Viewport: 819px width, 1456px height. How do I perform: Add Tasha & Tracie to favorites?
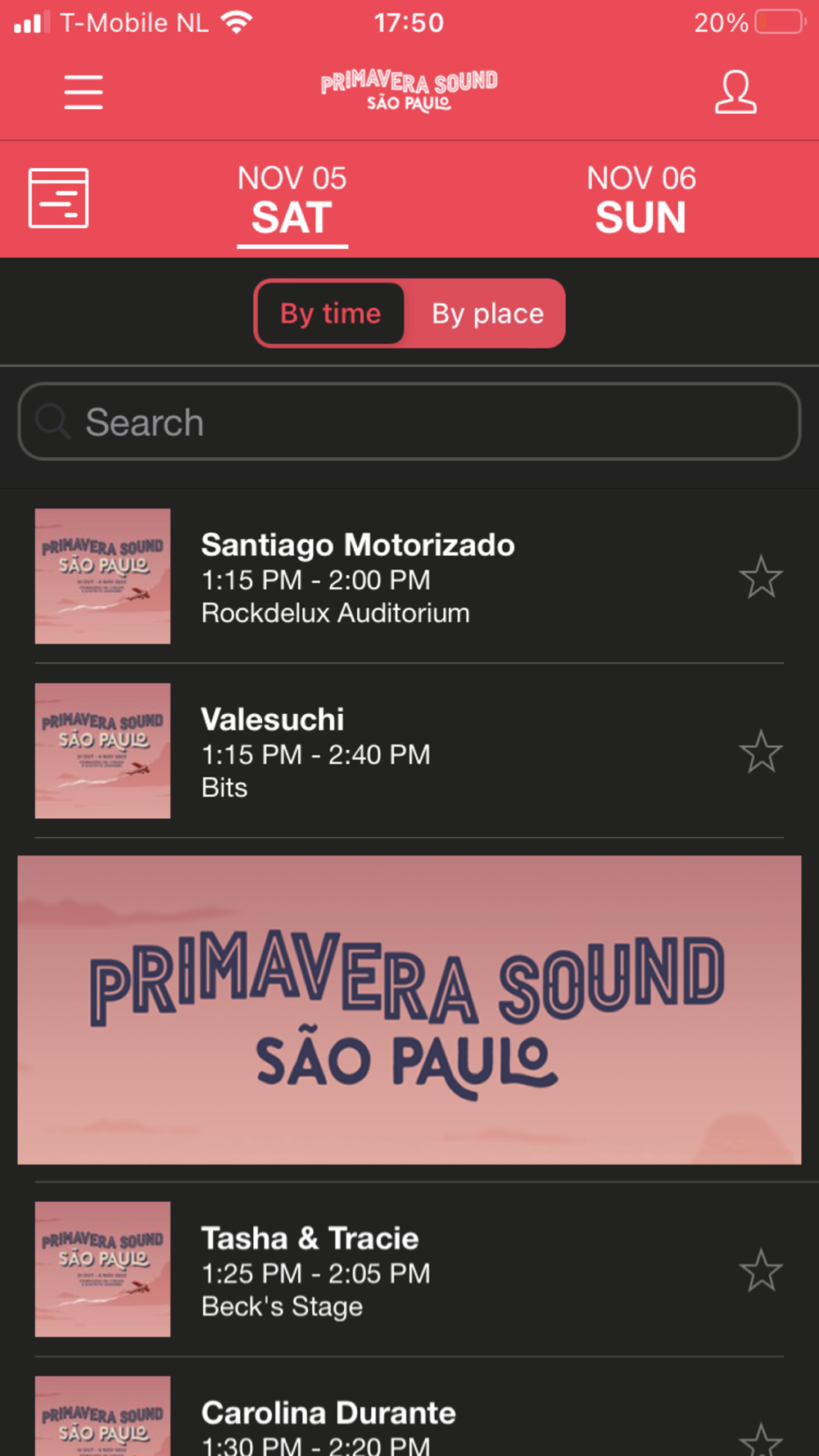[761, 1270]
